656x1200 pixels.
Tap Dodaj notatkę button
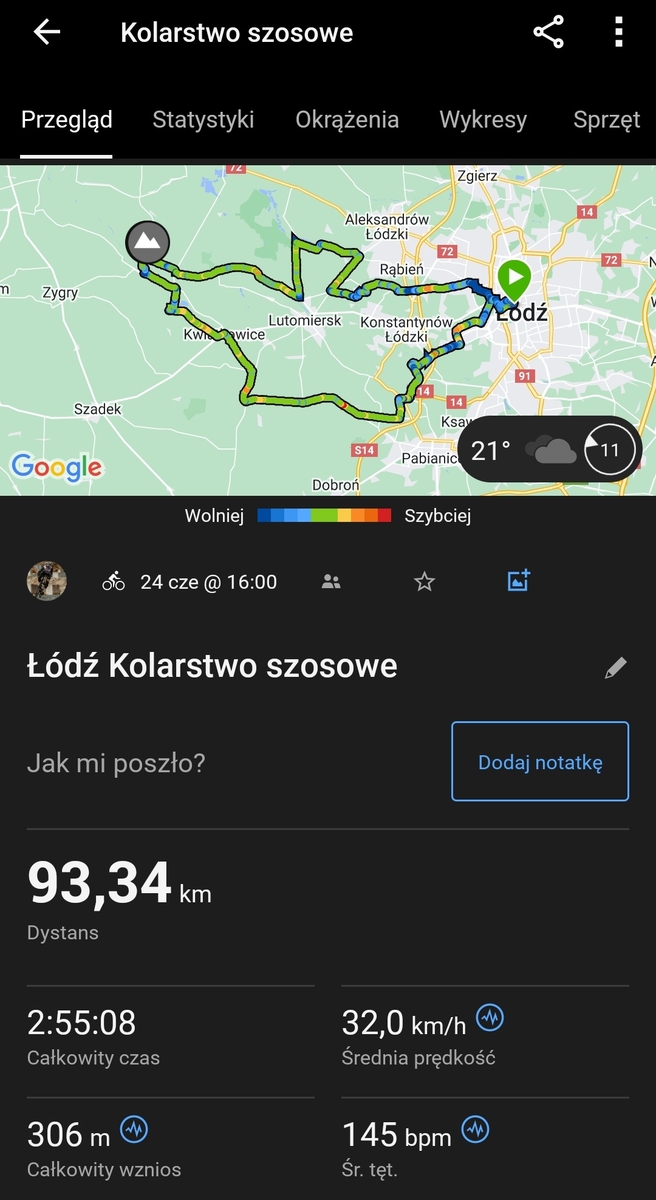pyautogui.click(x=540, y=762)
